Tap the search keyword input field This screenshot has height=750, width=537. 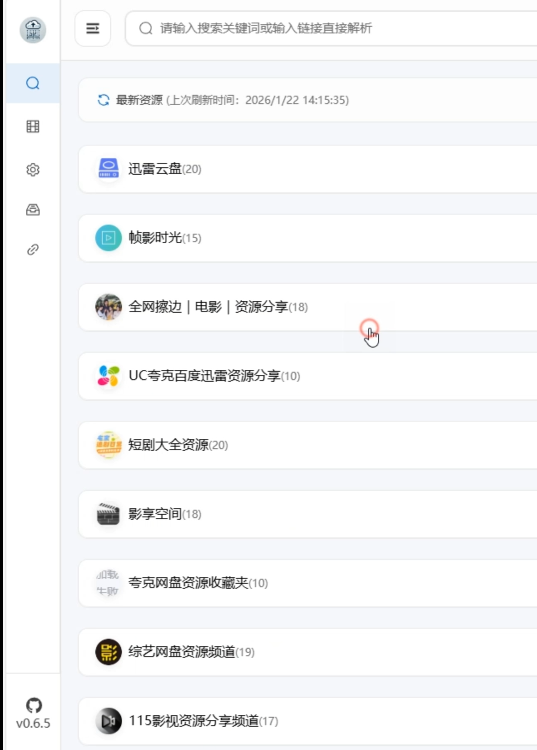(x=331, y=29)
